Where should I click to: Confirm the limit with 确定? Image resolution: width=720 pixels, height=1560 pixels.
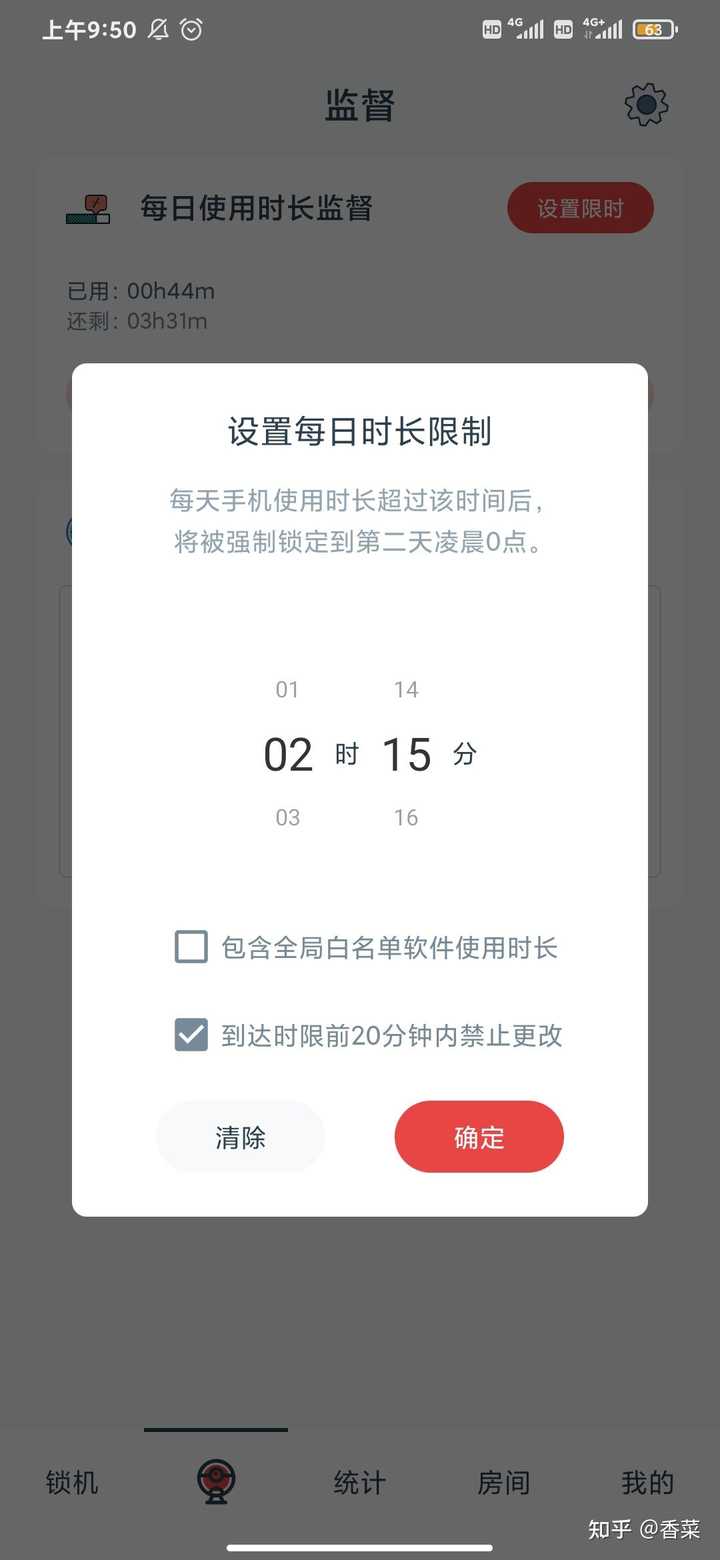(479, 1137)
